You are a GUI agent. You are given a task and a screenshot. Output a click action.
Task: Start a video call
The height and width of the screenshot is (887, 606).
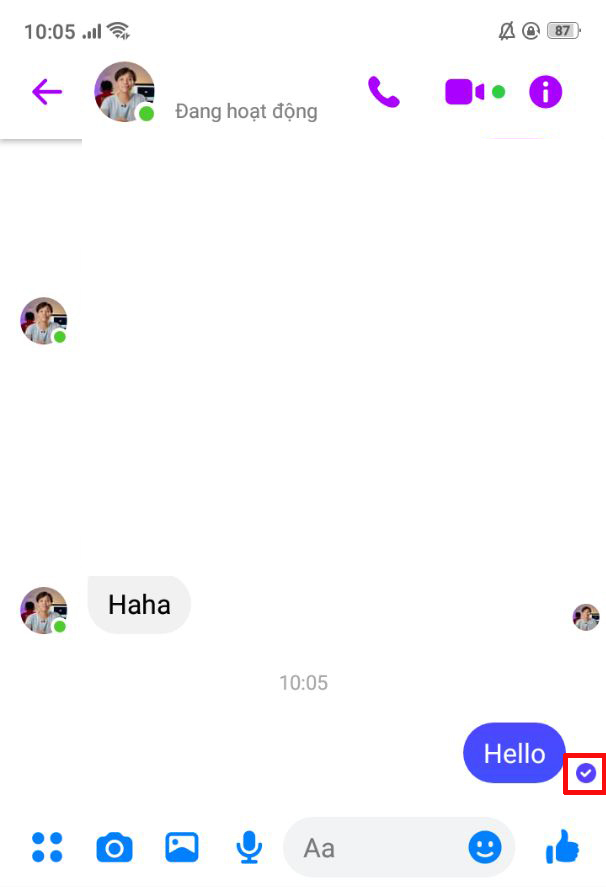(465, 92)
